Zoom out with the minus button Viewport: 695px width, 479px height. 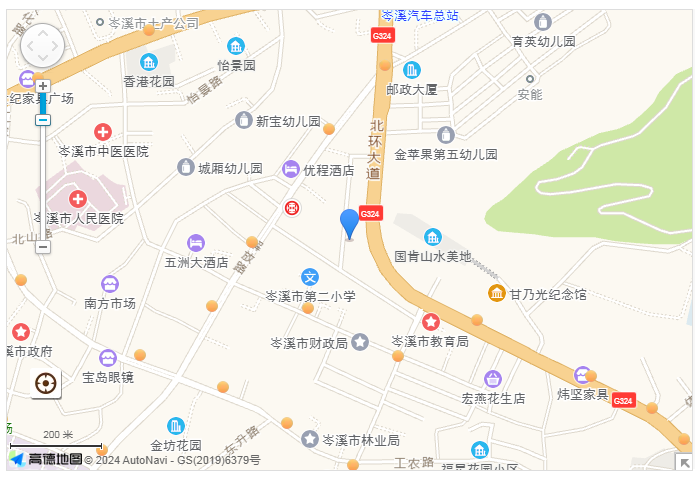(x=43, y=246)
